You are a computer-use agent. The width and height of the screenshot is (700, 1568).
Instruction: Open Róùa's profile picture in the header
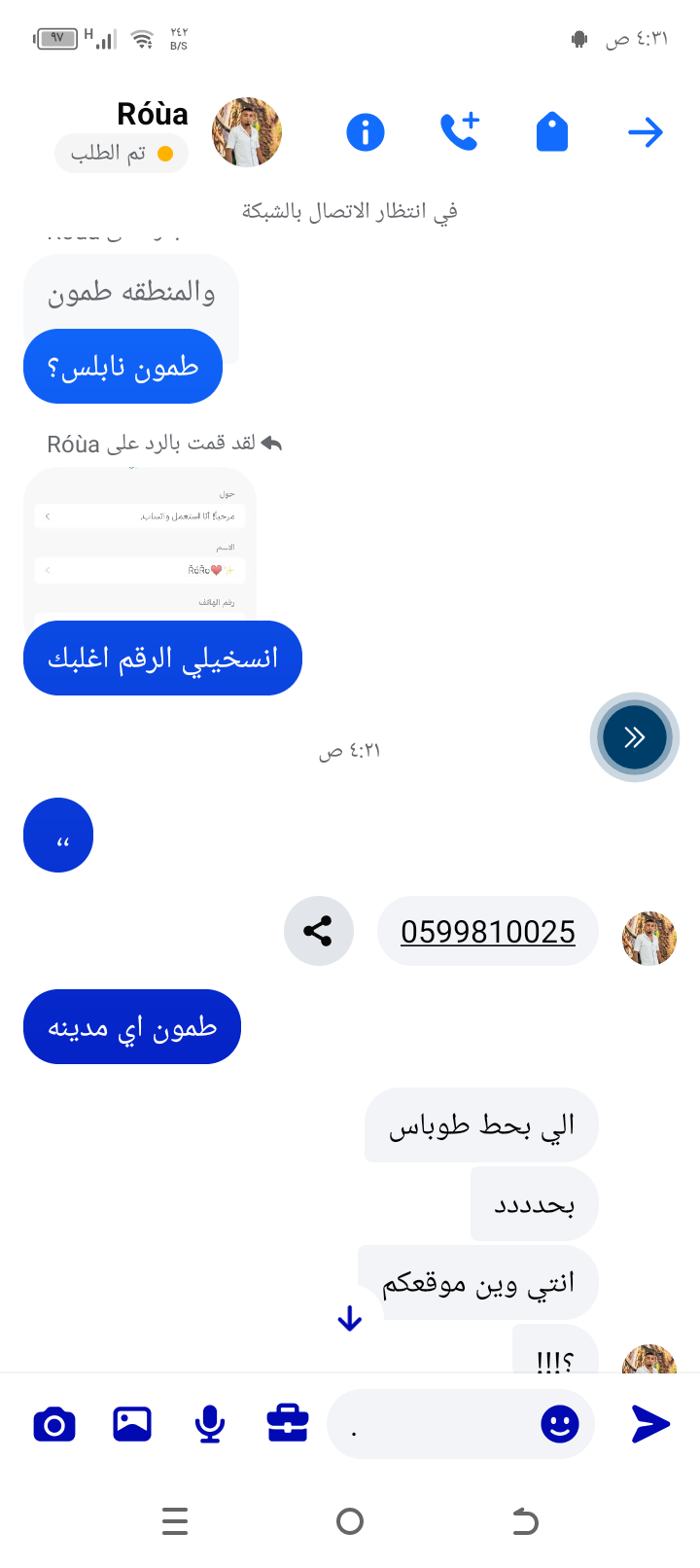[x=247, y=132]
